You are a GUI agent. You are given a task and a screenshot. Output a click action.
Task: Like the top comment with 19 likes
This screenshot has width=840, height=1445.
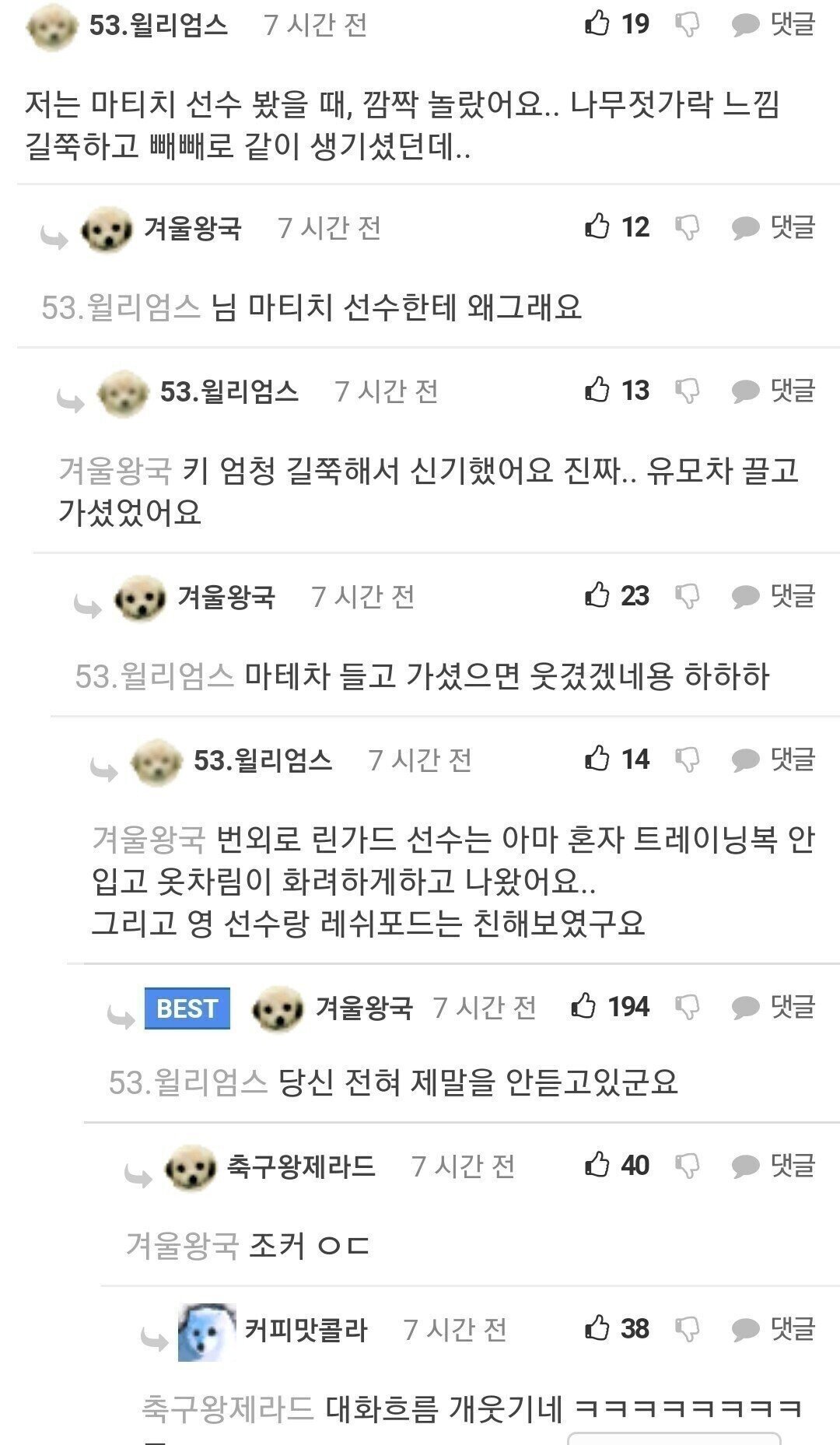coord(597,23)
